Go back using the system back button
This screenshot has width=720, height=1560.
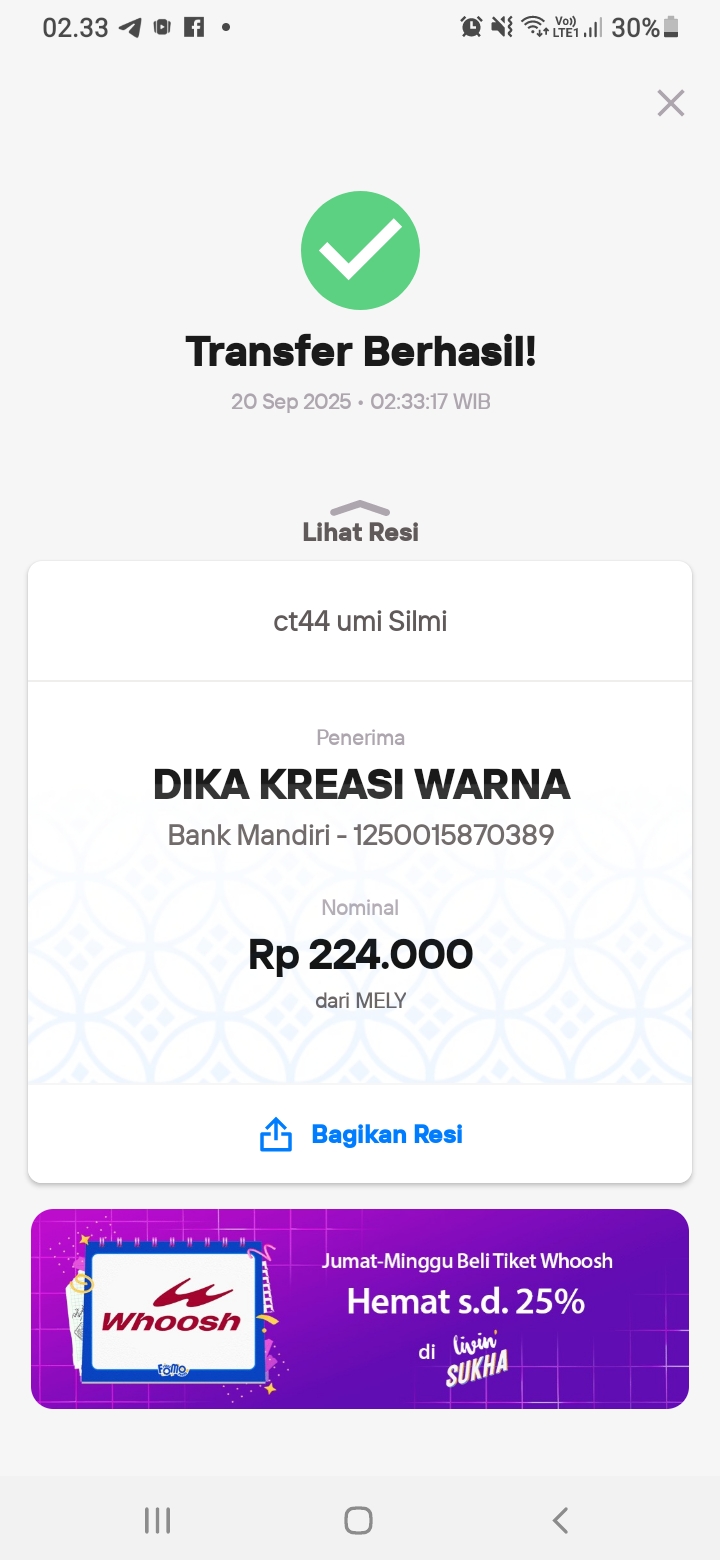pos(560,1520)
